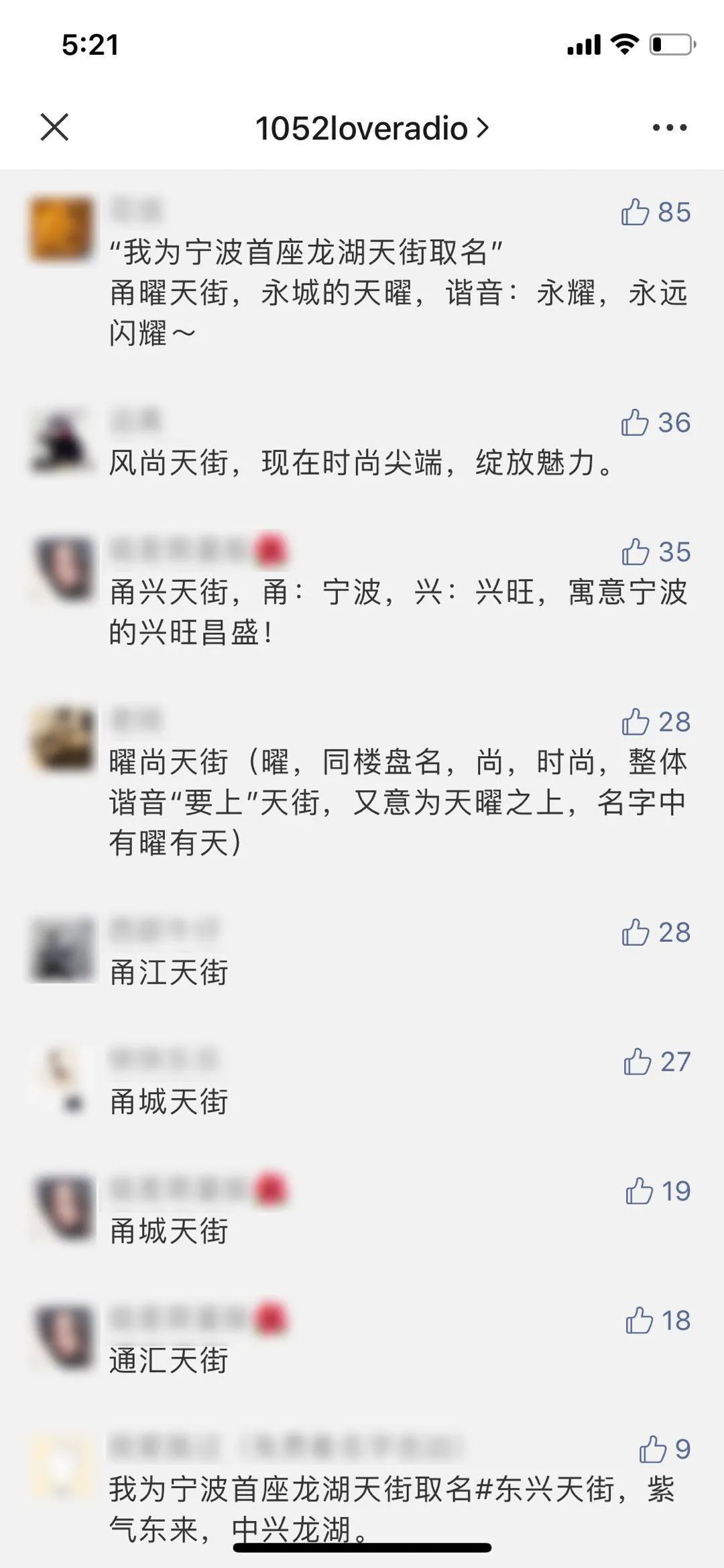Like the 甬城天街 comment with 27 likes

tap(637, 1062)
